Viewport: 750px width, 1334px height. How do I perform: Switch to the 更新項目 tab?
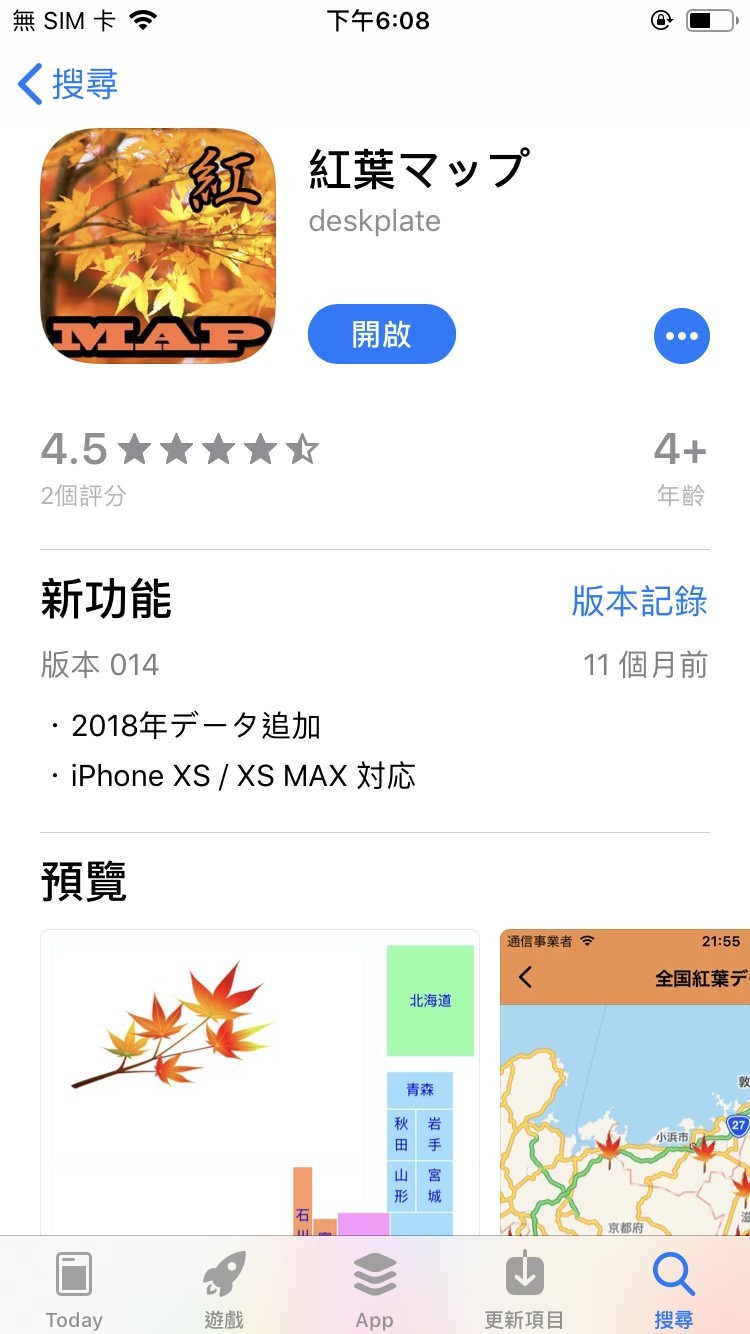pyautogui.click(x=524, y=1290)
